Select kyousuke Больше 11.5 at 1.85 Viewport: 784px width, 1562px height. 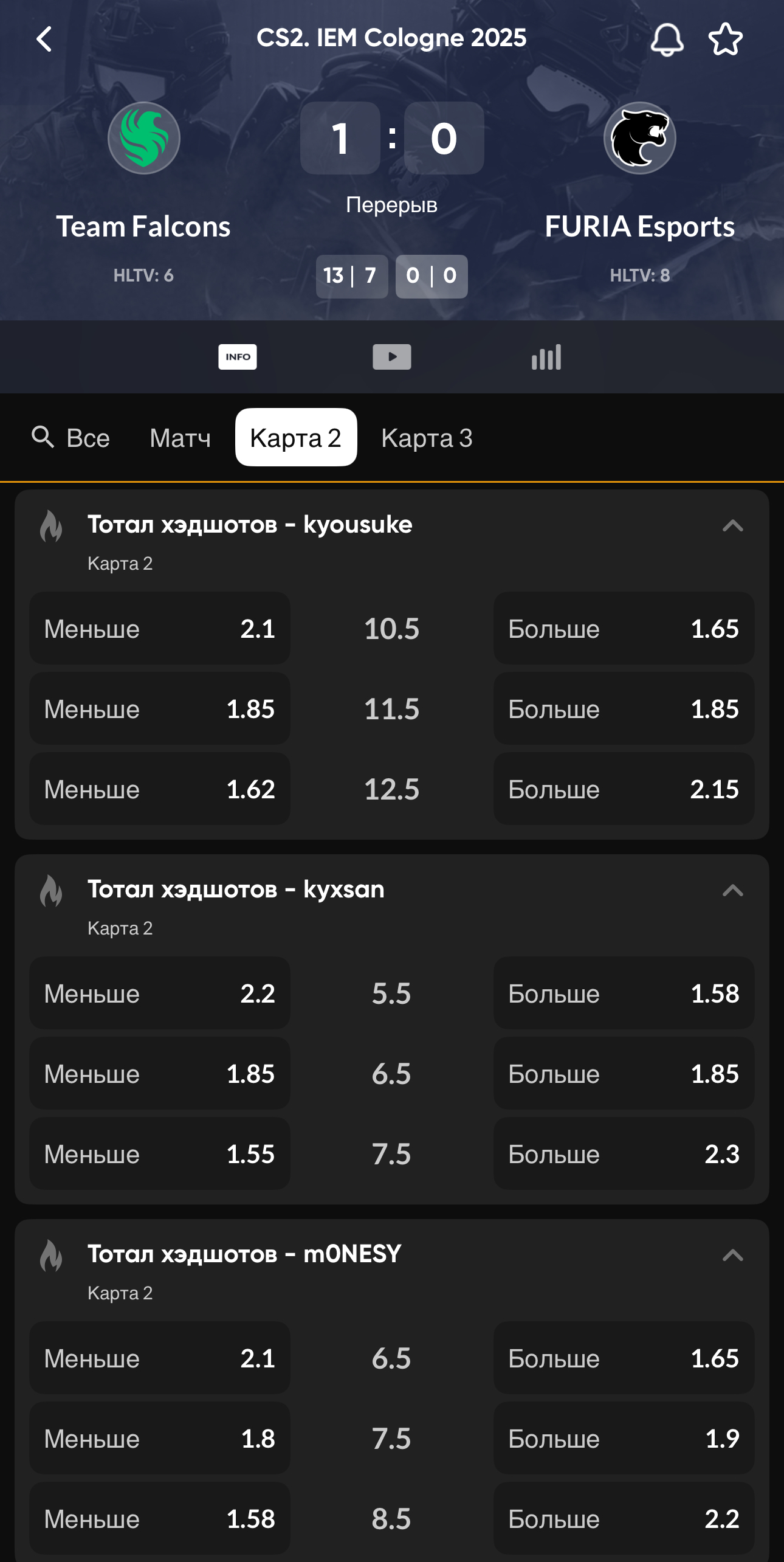[624, 708]
